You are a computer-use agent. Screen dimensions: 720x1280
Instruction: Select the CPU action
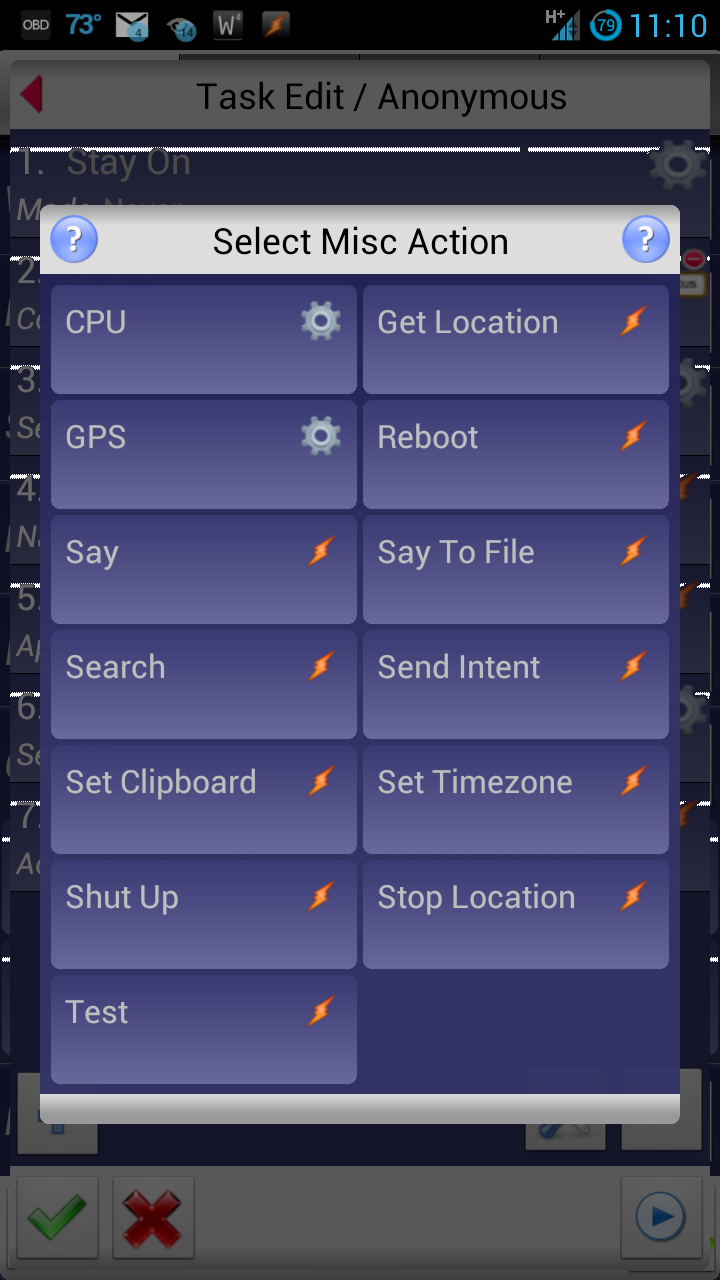pos(204,340)
